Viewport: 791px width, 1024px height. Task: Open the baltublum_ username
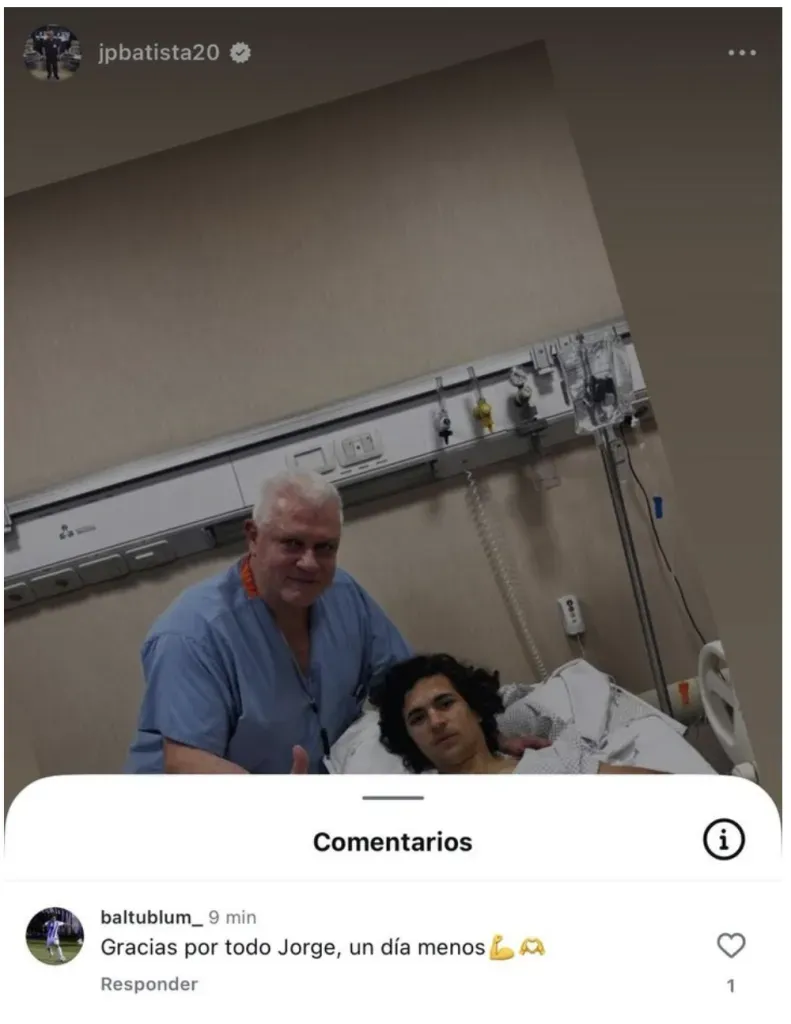[x=152, y=917]
